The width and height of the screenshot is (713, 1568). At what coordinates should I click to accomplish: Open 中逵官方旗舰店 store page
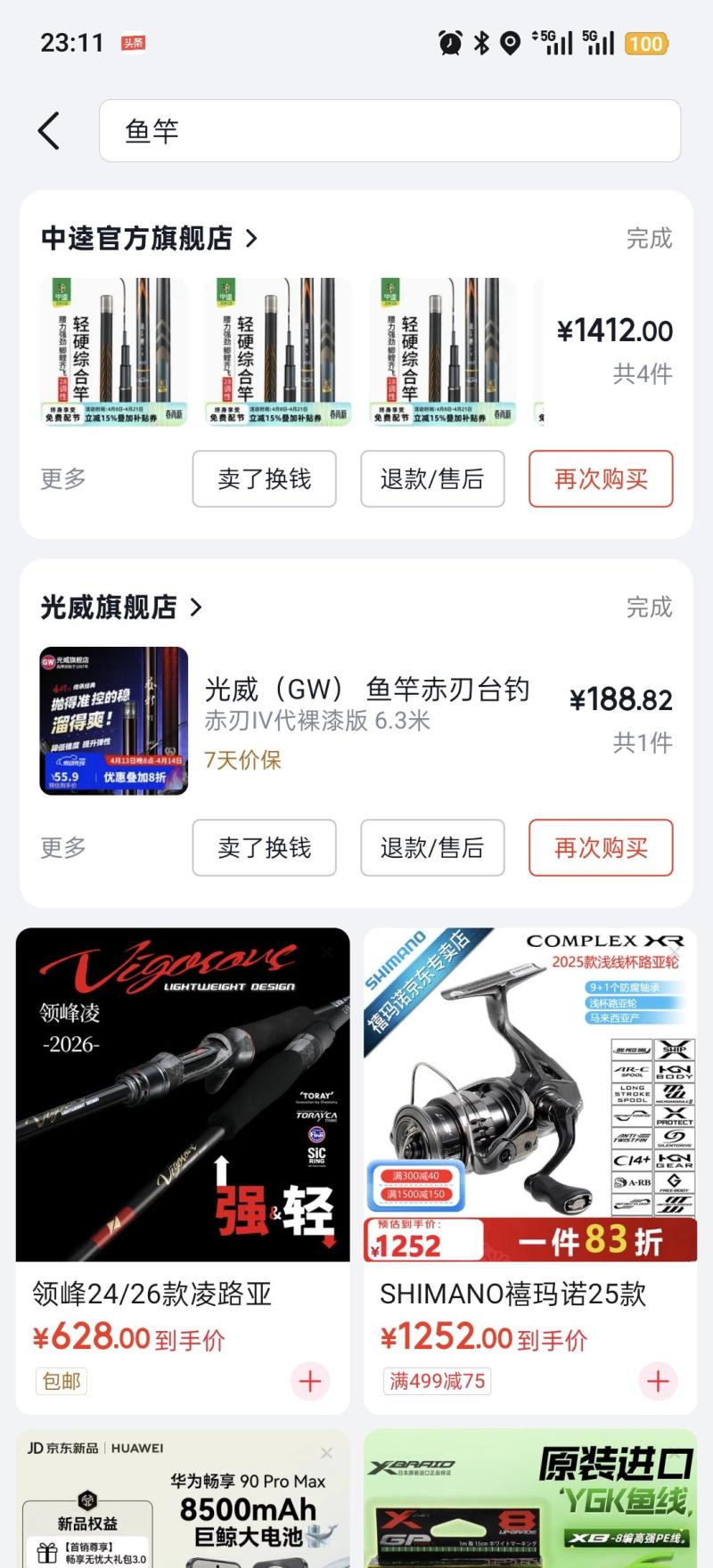149,239
